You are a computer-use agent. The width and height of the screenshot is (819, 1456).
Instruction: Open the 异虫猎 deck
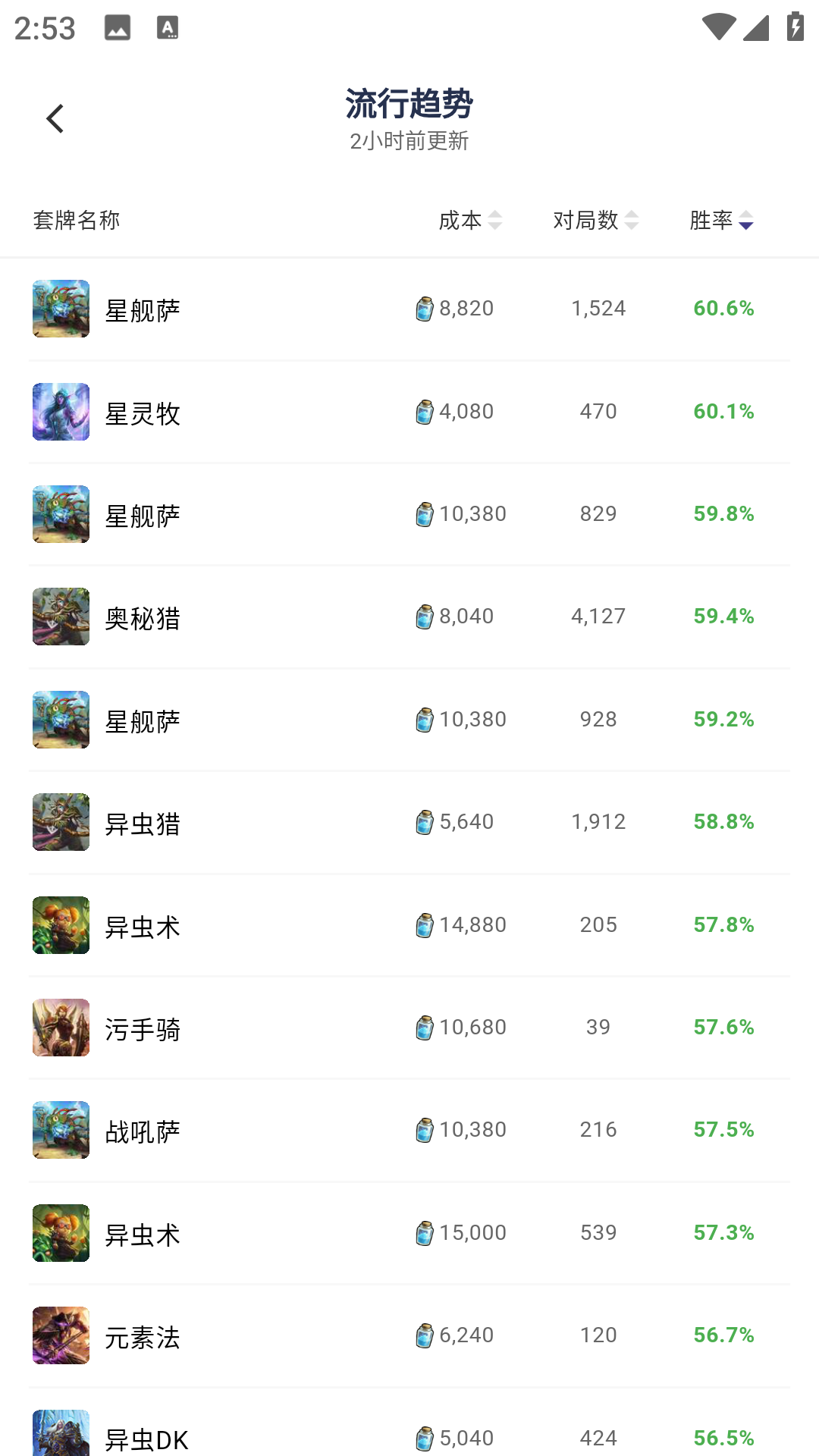click(409, 822)
